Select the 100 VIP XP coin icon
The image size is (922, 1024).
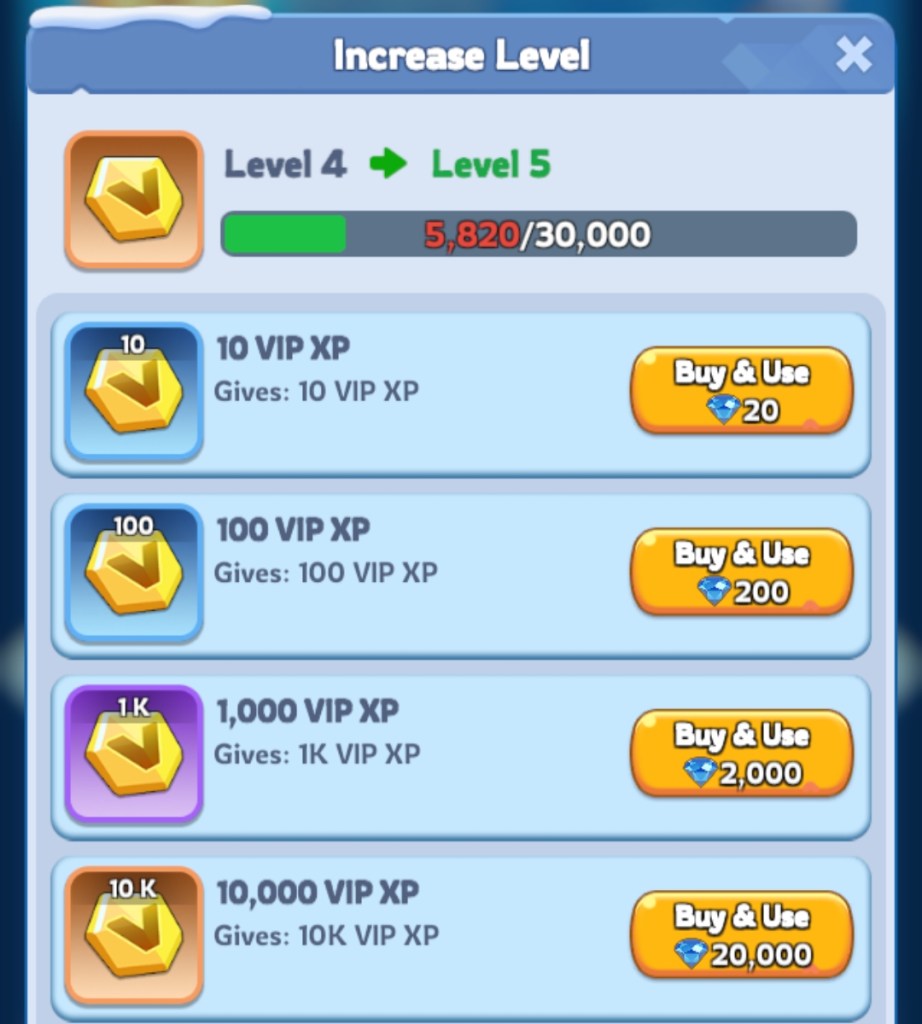[133, 571]
